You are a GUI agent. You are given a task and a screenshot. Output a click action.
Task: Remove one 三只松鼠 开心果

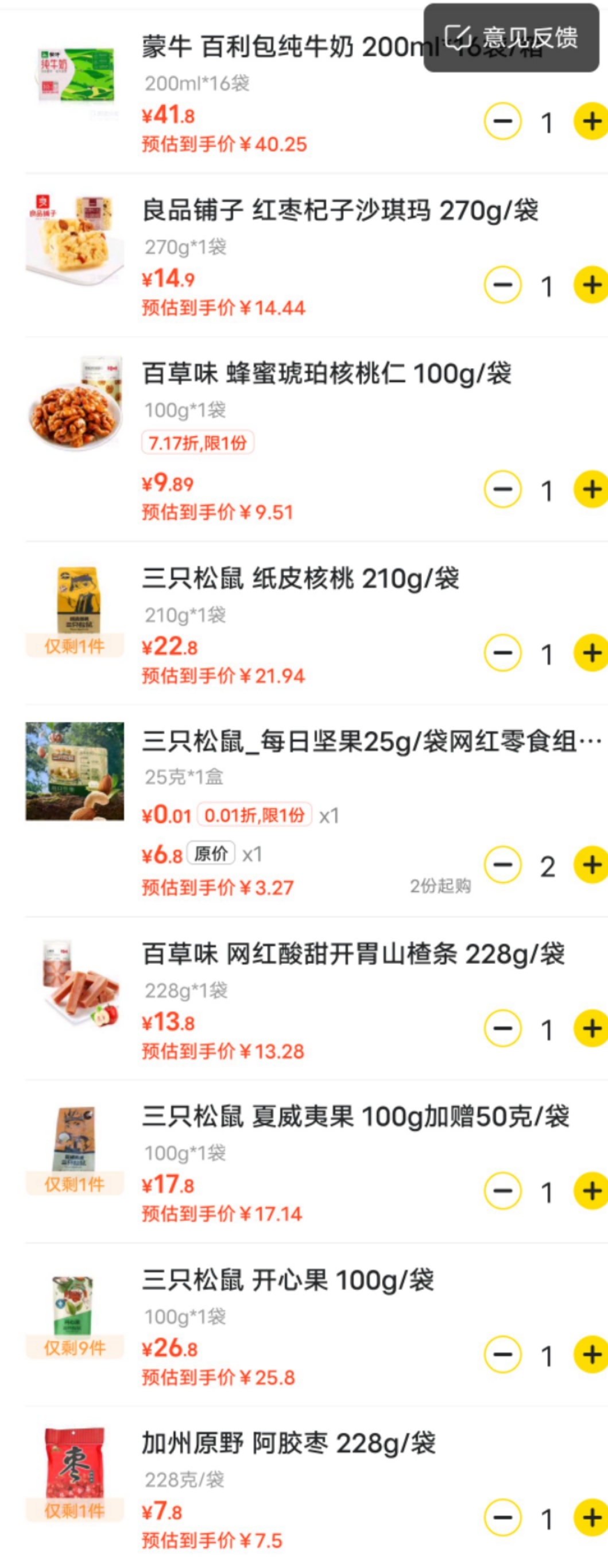click(503, 1355)
